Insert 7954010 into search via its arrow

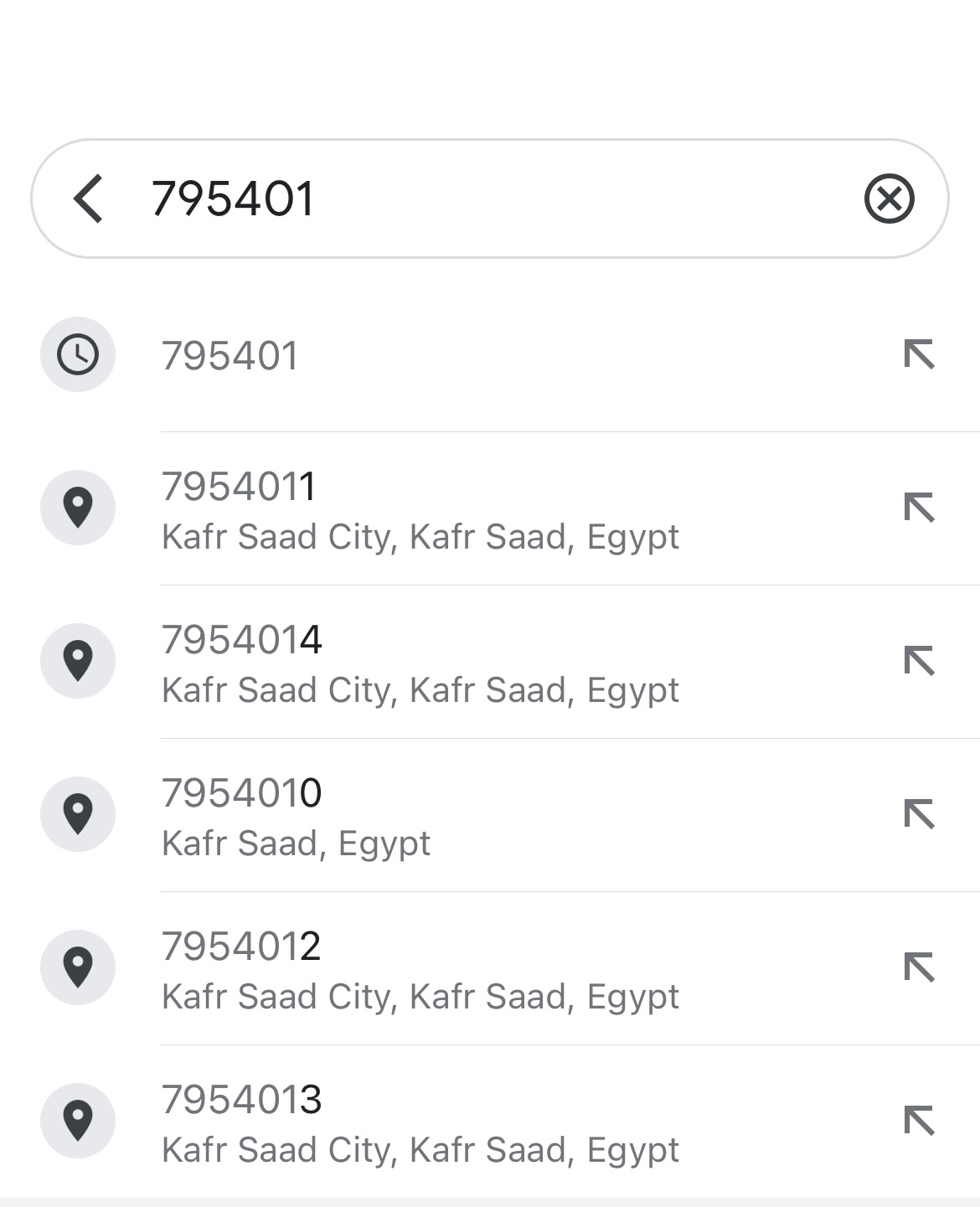(x=919, y=815)
